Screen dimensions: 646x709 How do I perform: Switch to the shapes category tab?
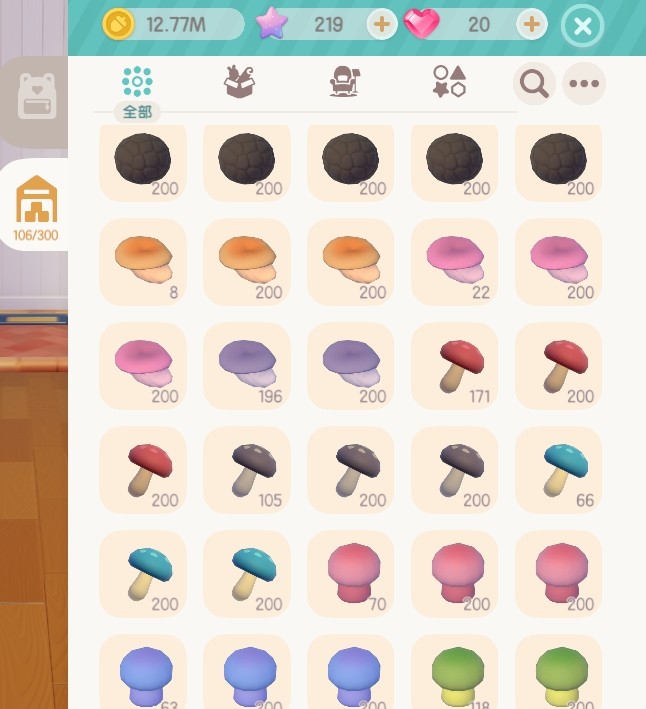click(x=449, y=83)
